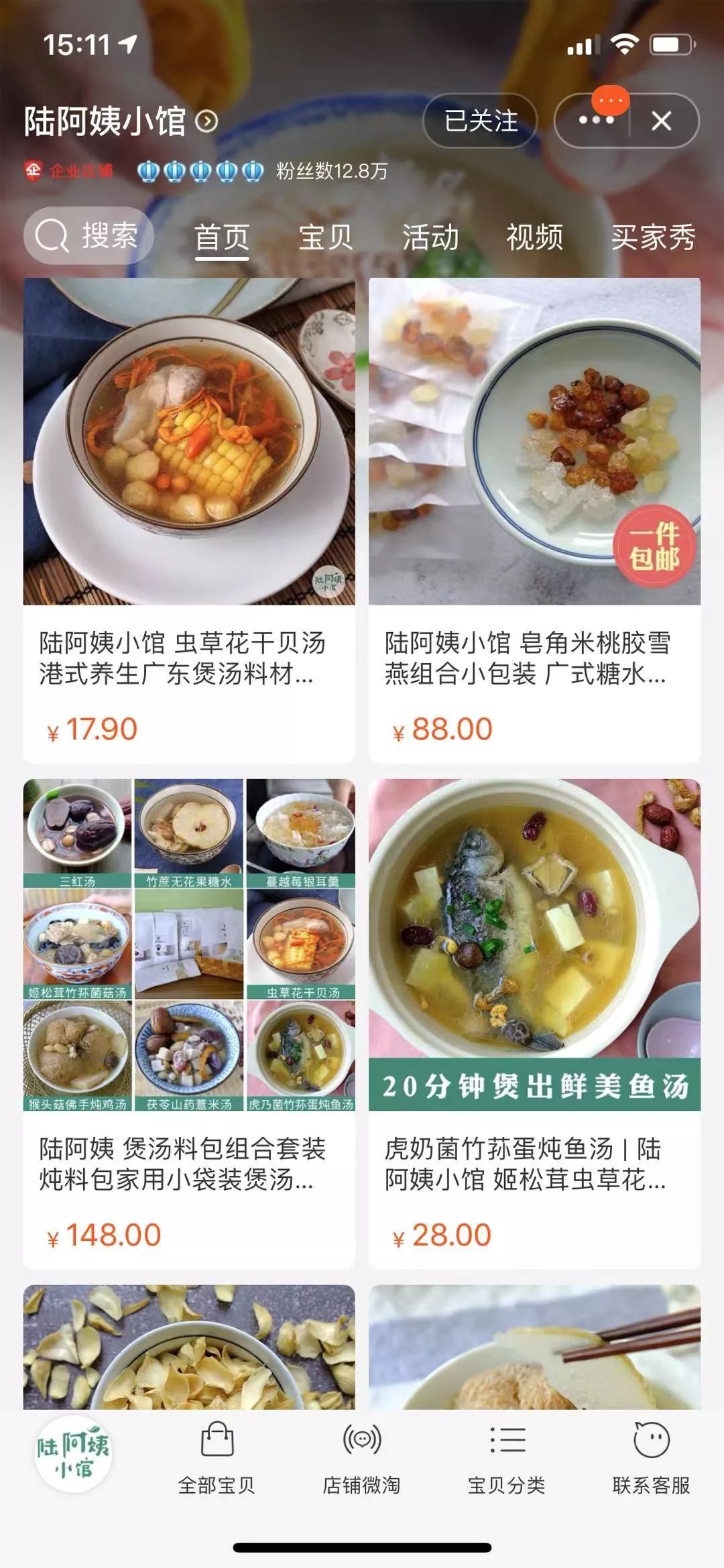Image resolution: width=724 pixels, height=1568 pixels.
Task: Toggle follow status via the 已关注 button
Action: pos(481,121)
